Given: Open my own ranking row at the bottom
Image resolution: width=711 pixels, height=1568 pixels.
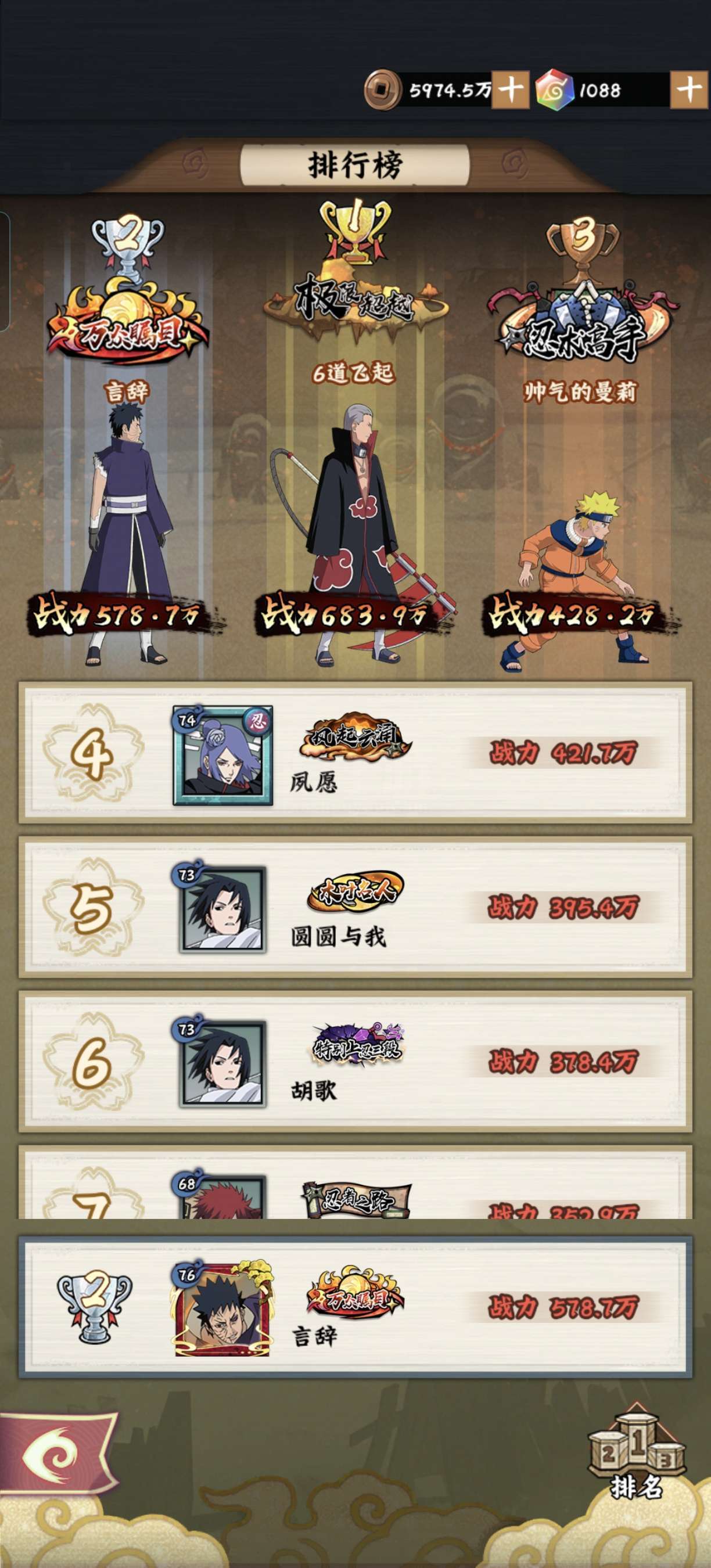Looking at the screenshot, I should point(355,1307).
